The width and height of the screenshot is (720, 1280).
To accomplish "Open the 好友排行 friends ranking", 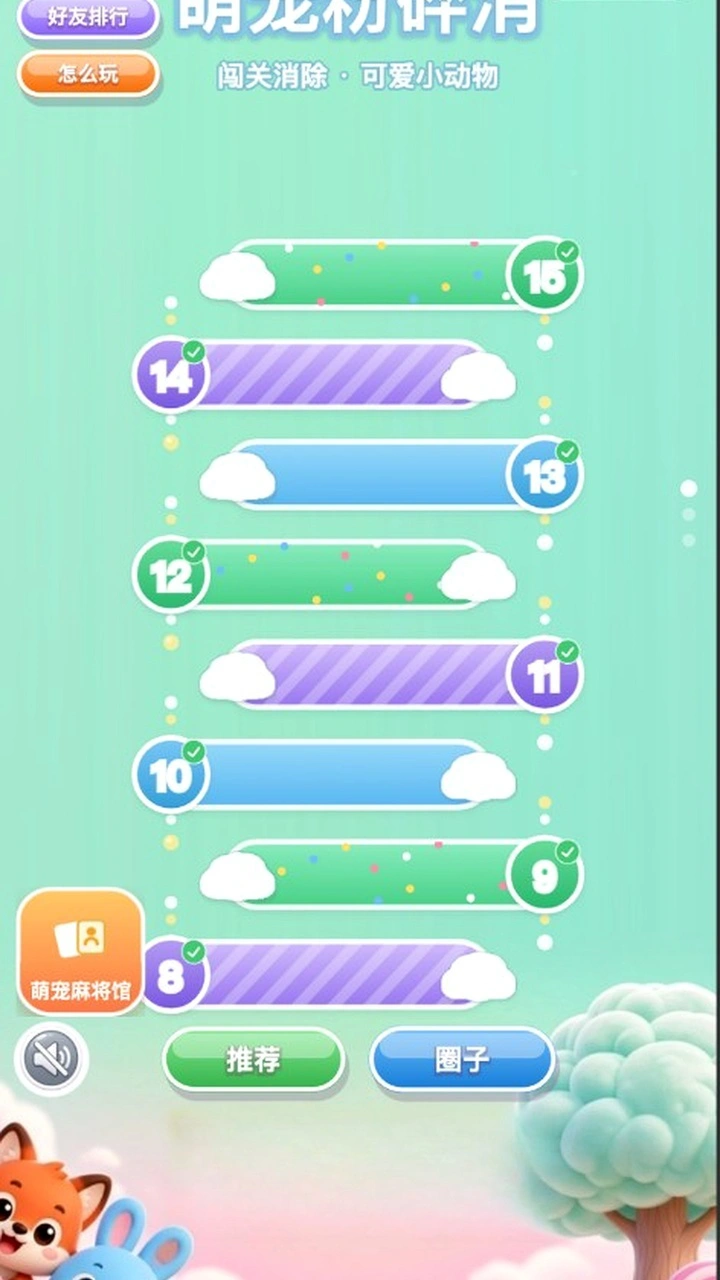I will tap(88, 17).
